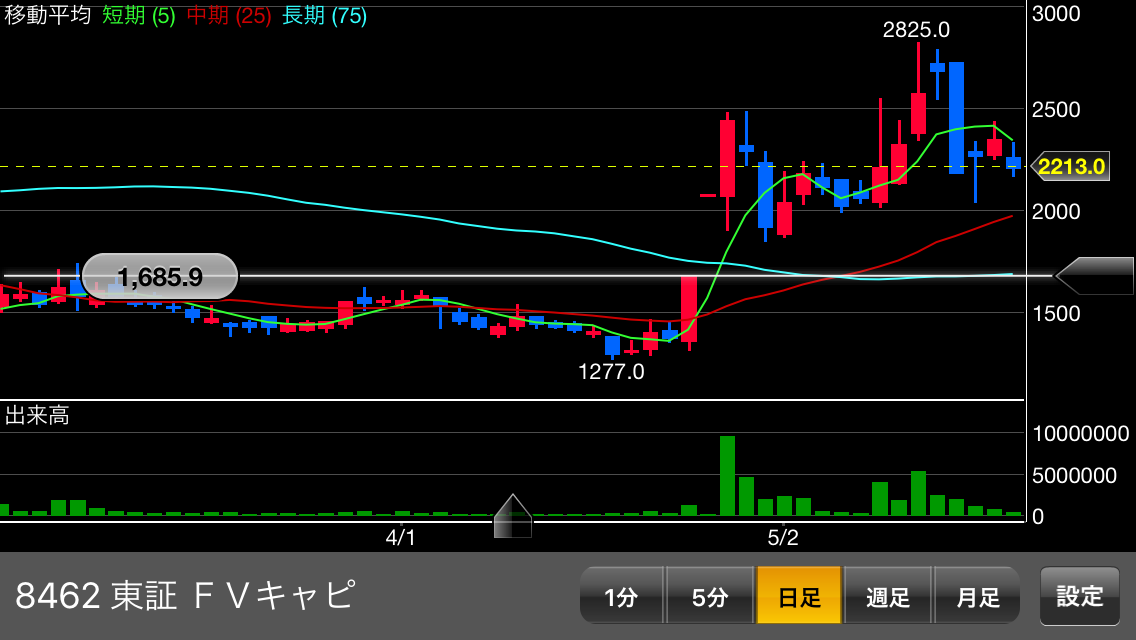
Task: Show the 日足 daily chart
Action: point(799,597)
